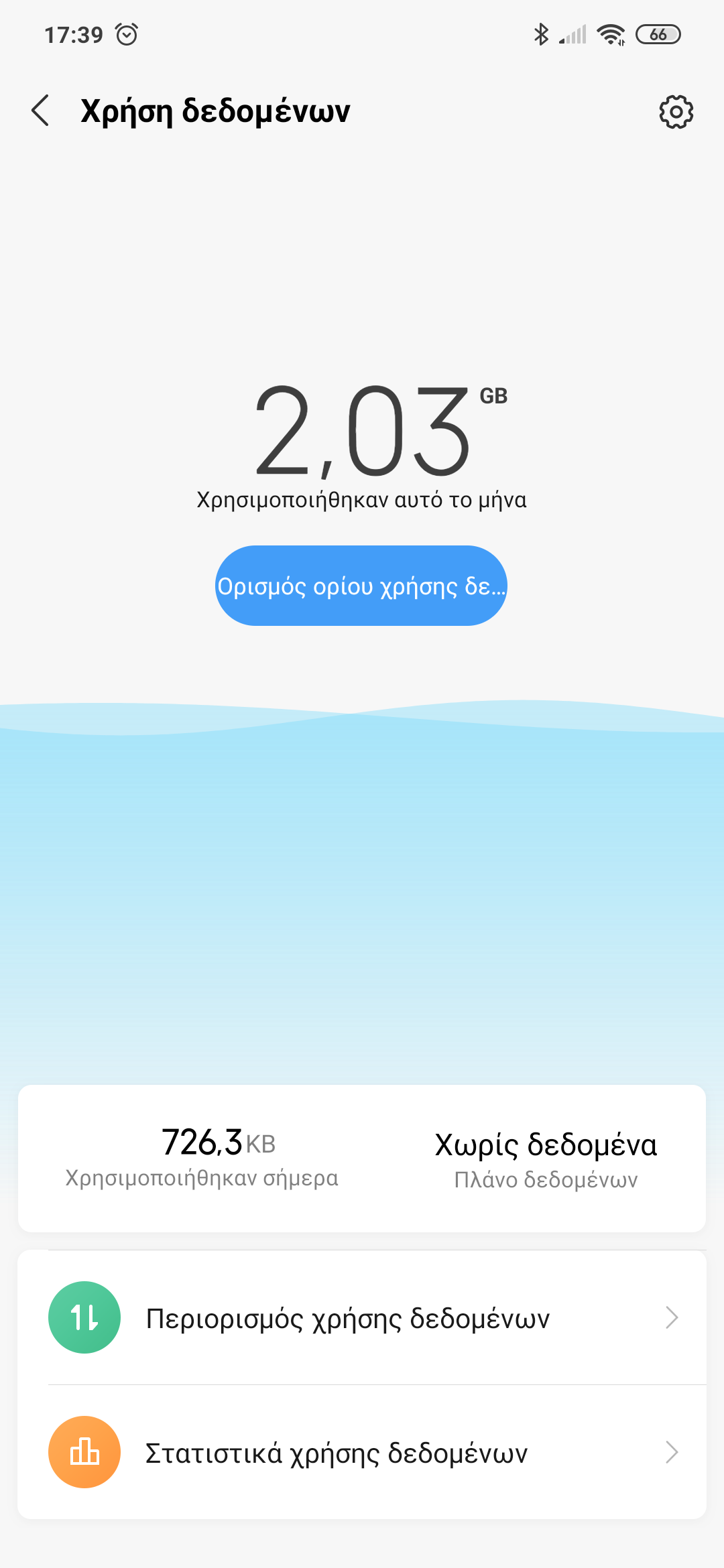
Task: Open Στατιστικά χρήσης δεδομένων
Action: pos(362,1452)
